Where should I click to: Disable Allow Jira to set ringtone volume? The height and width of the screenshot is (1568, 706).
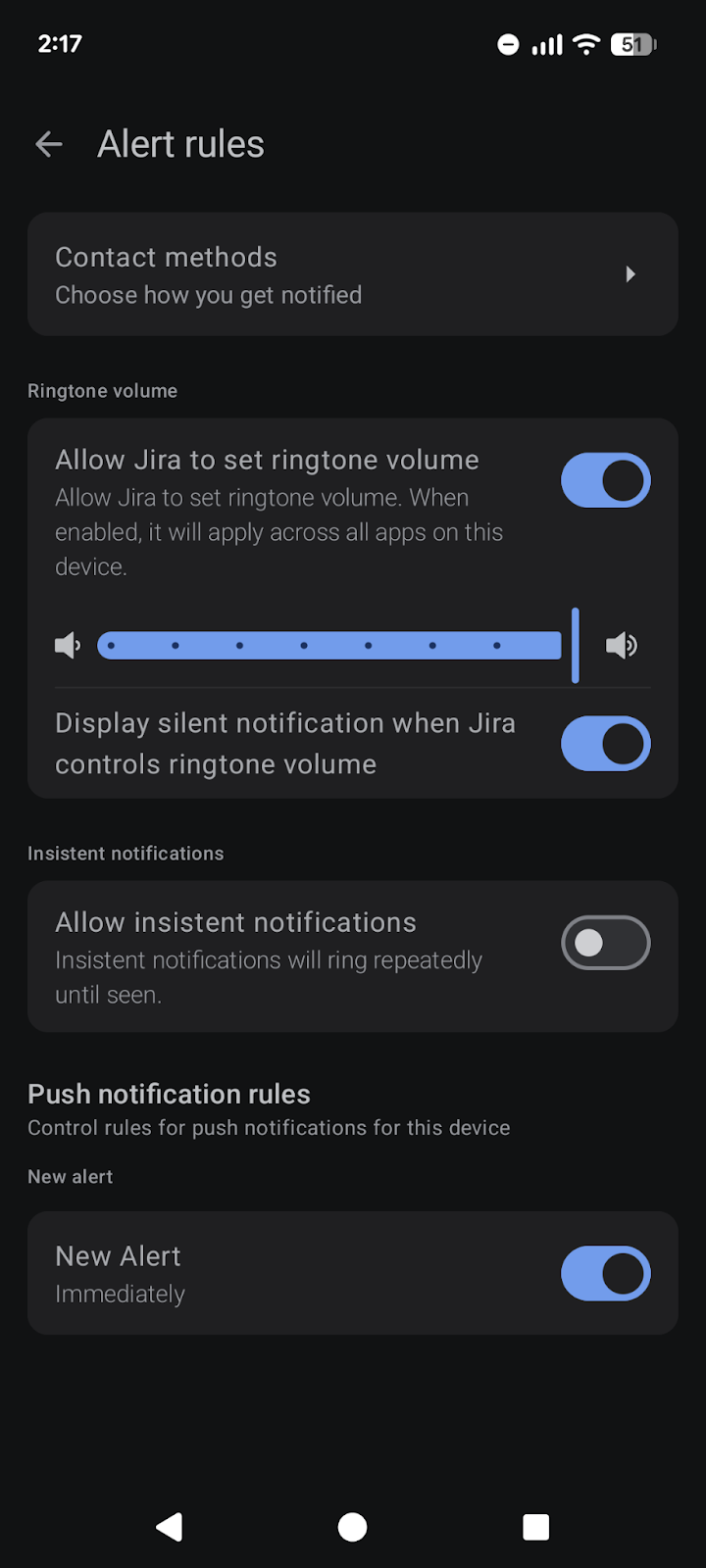coord(605,480)
